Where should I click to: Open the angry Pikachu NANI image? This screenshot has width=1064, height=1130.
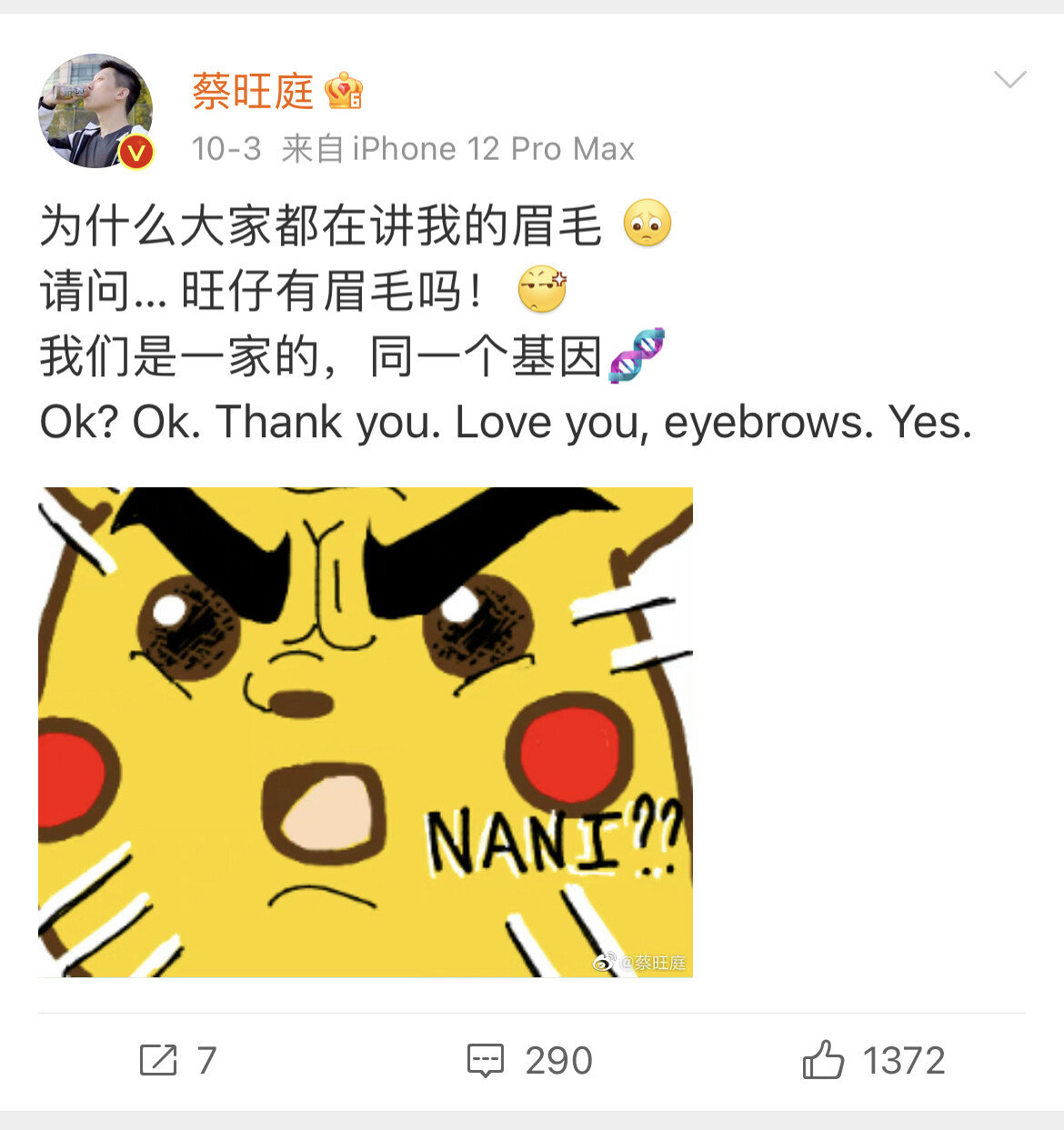point(366,732)
